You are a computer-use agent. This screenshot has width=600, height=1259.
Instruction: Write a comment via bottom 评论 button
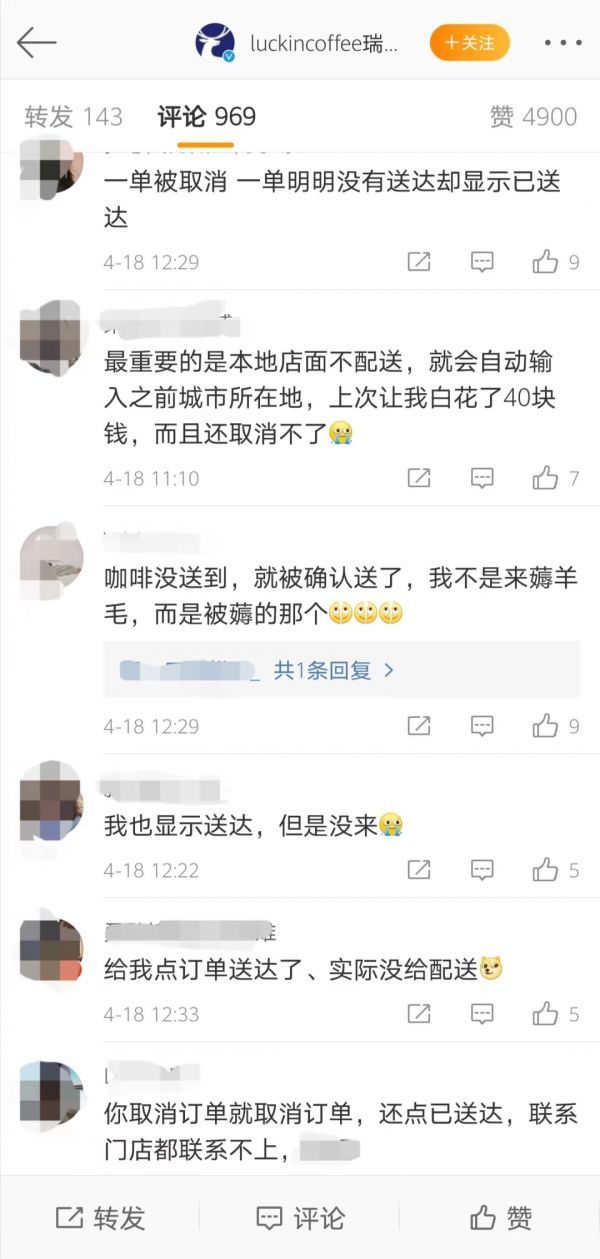tap(300, 1217)
